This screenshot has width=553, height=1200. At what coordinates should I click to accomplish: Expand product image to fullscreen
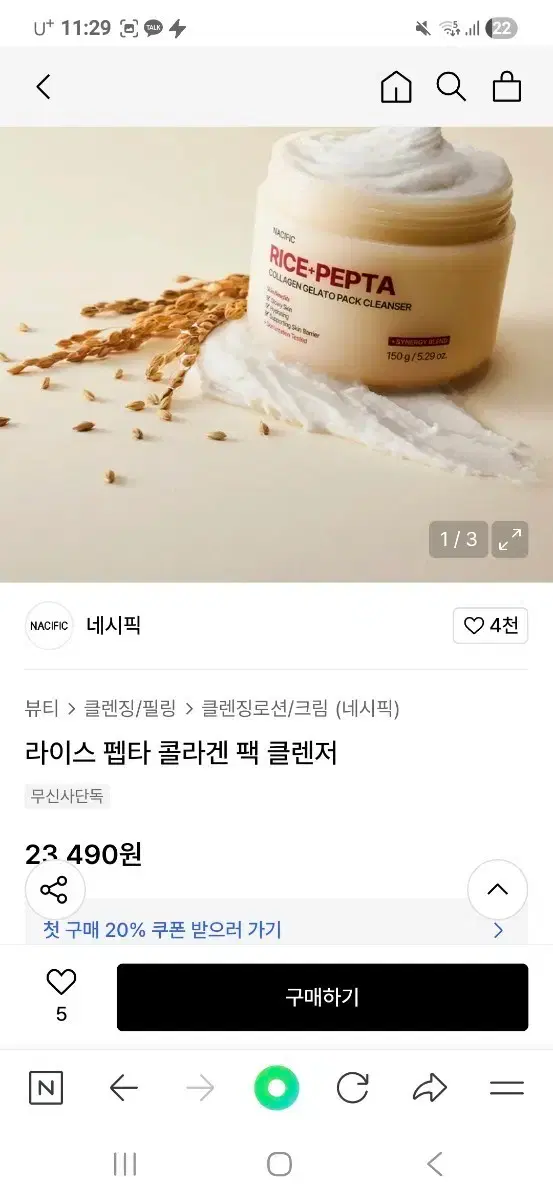(x=510, y=540)
